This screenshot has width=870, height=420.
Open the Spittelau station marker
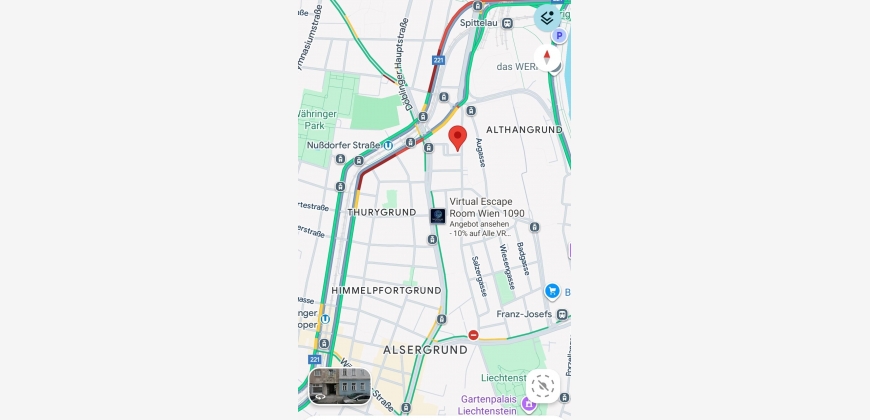coord(508,22)
